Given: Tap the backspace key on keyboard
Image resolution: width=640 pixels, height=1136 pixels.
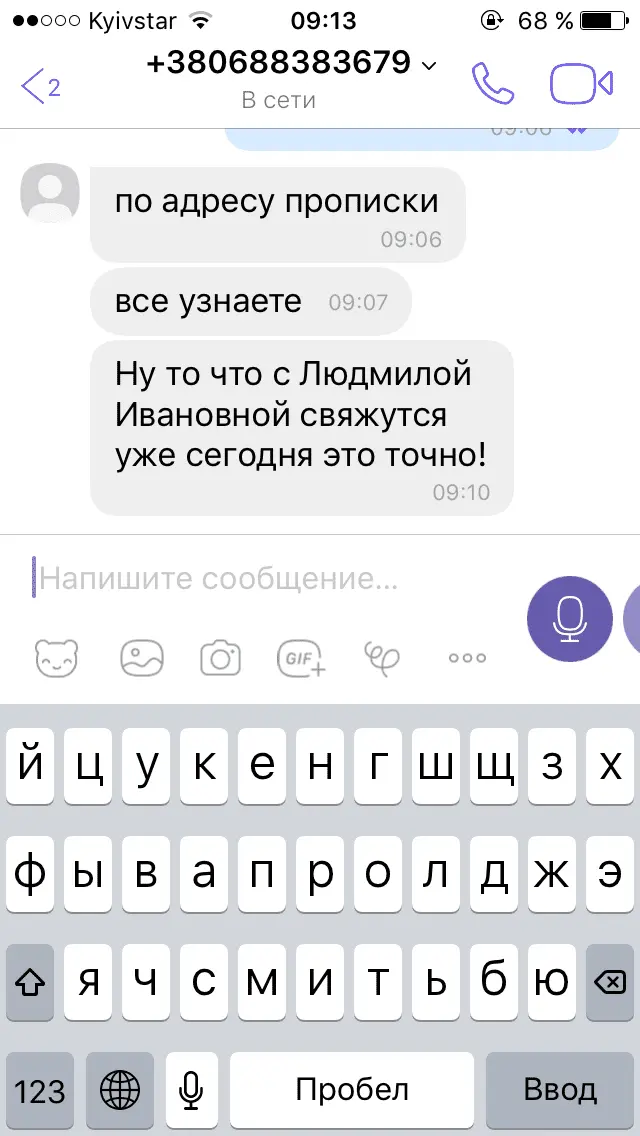Looking at the screenshot, I should tap(608, 982).
